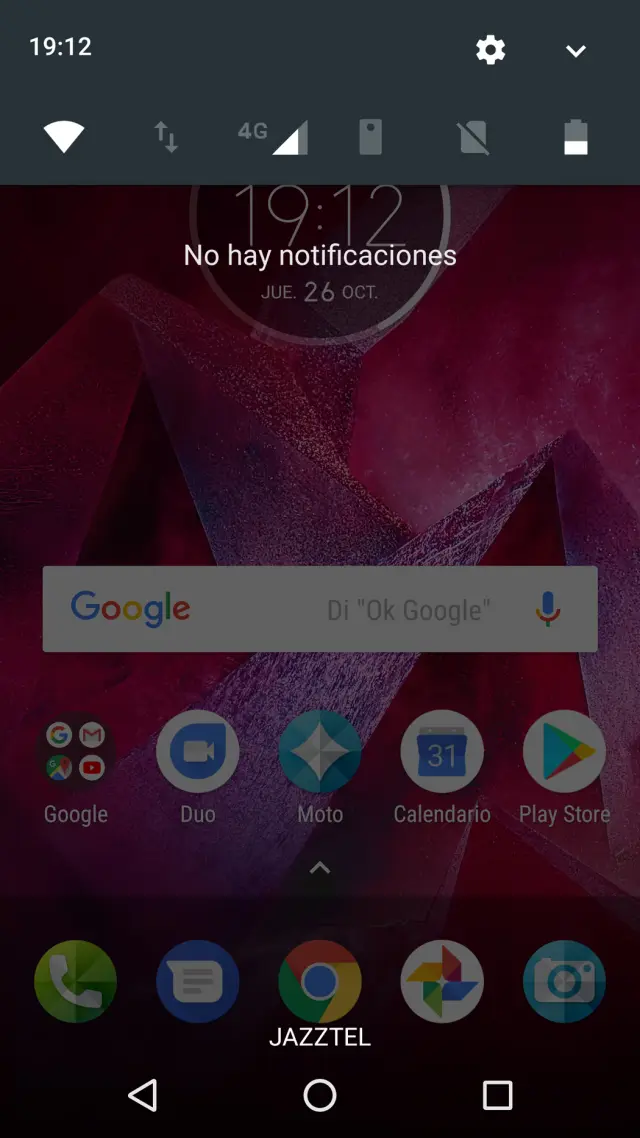
Task: Toggle the auto-rotate tile
Action: coord(473,136)
